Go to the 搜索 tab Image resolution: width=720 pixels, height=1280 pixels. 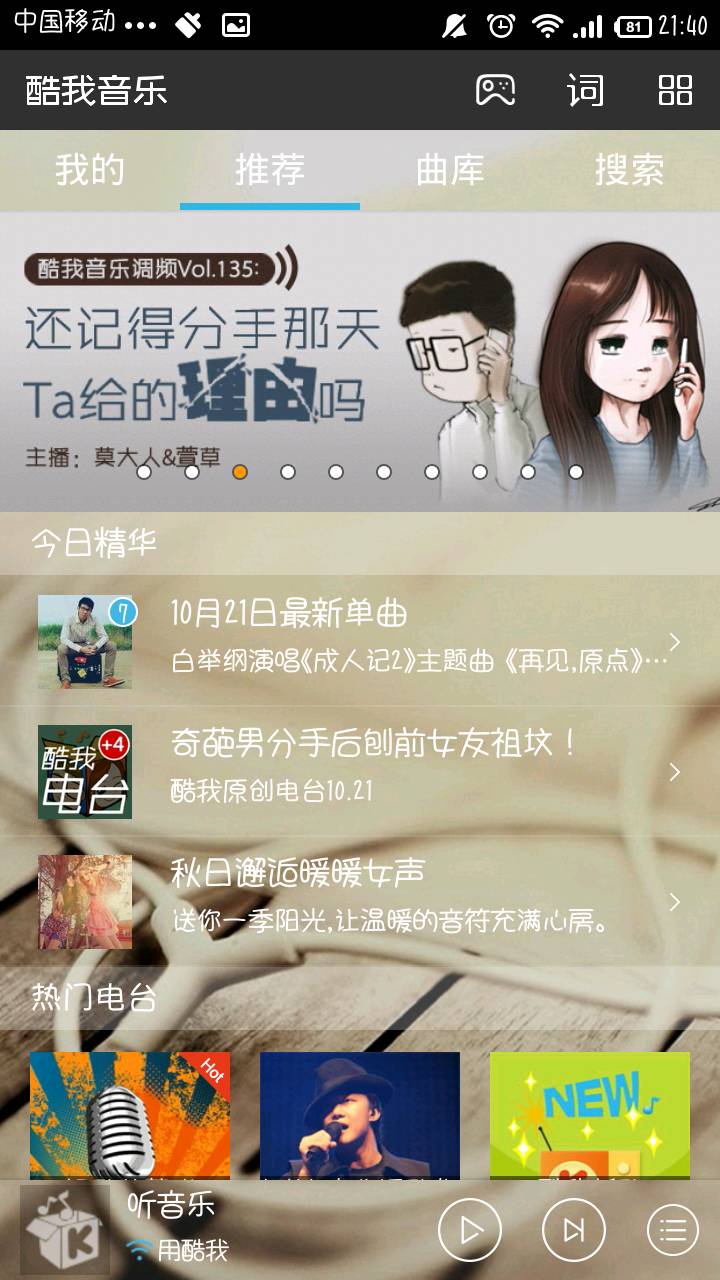(x=629, y=170)
